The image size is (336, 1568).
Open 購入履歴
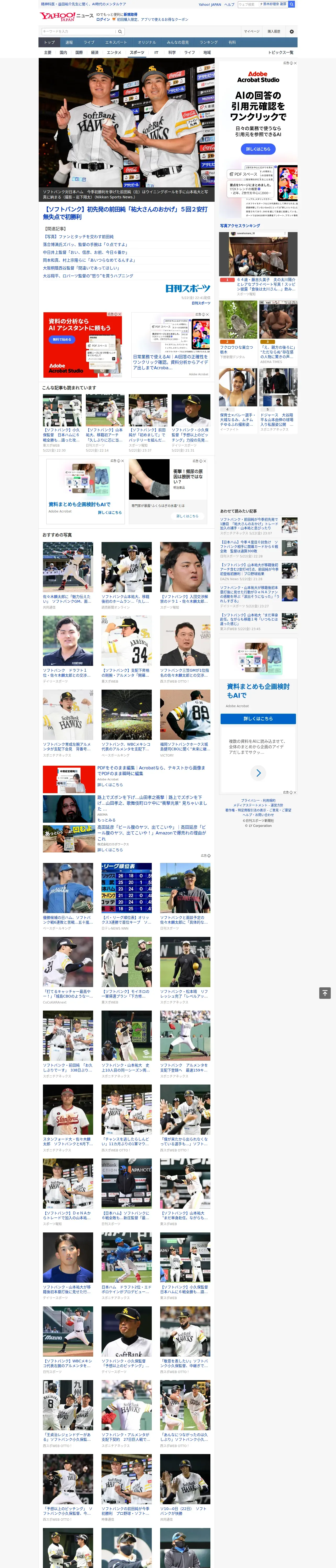[x=274, y=32]
